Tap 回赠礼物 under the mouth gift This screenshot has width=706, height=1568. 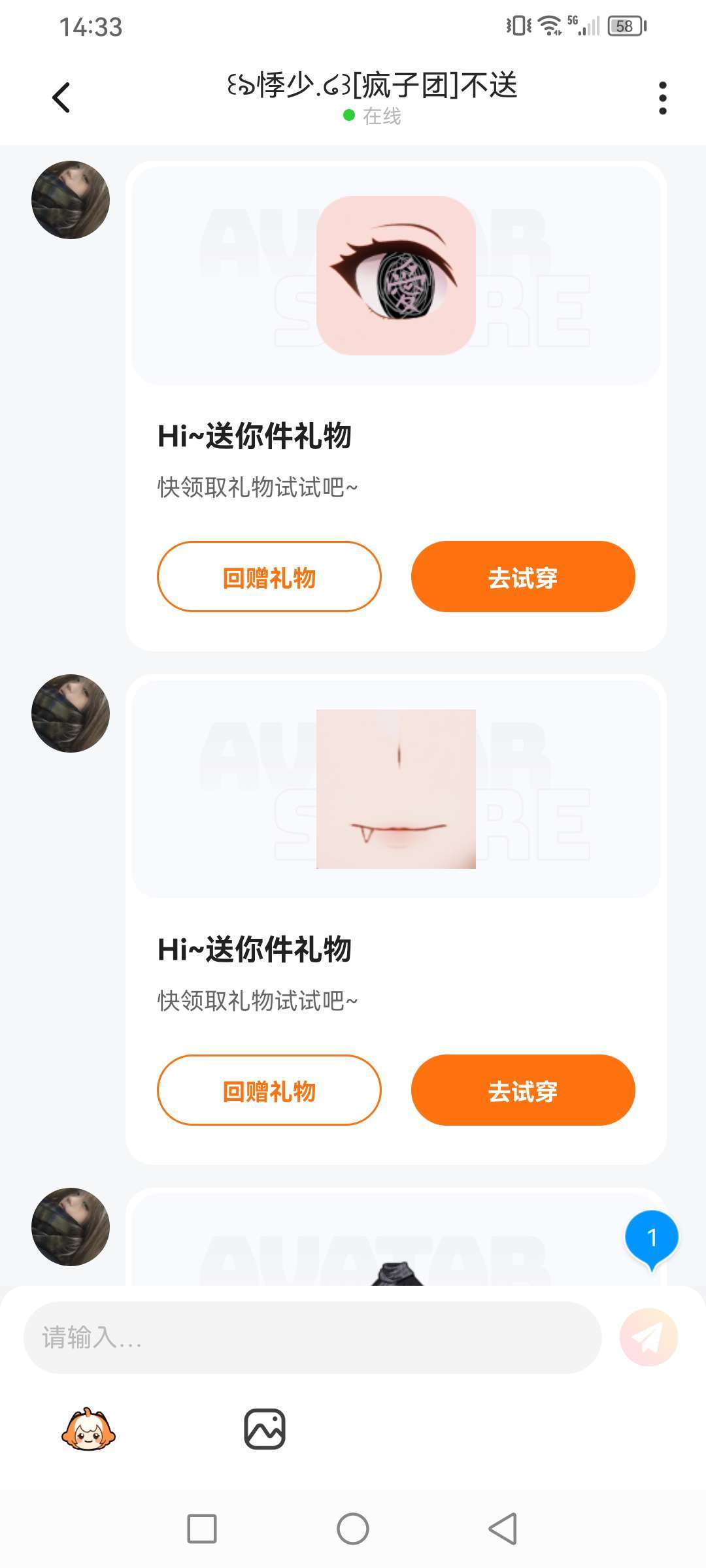269,1090
